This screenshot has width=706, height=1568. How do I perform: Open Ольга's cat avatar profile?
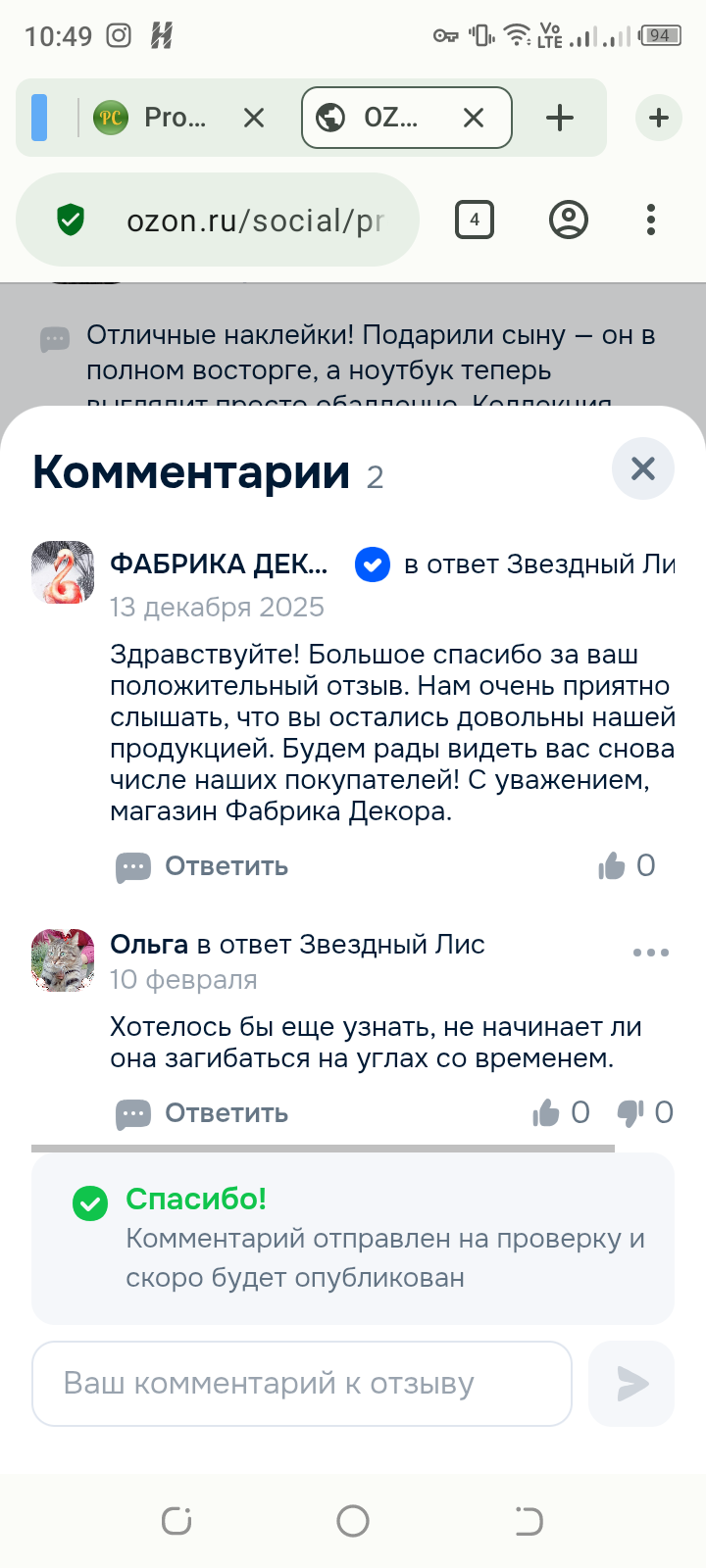click(63, 960)
